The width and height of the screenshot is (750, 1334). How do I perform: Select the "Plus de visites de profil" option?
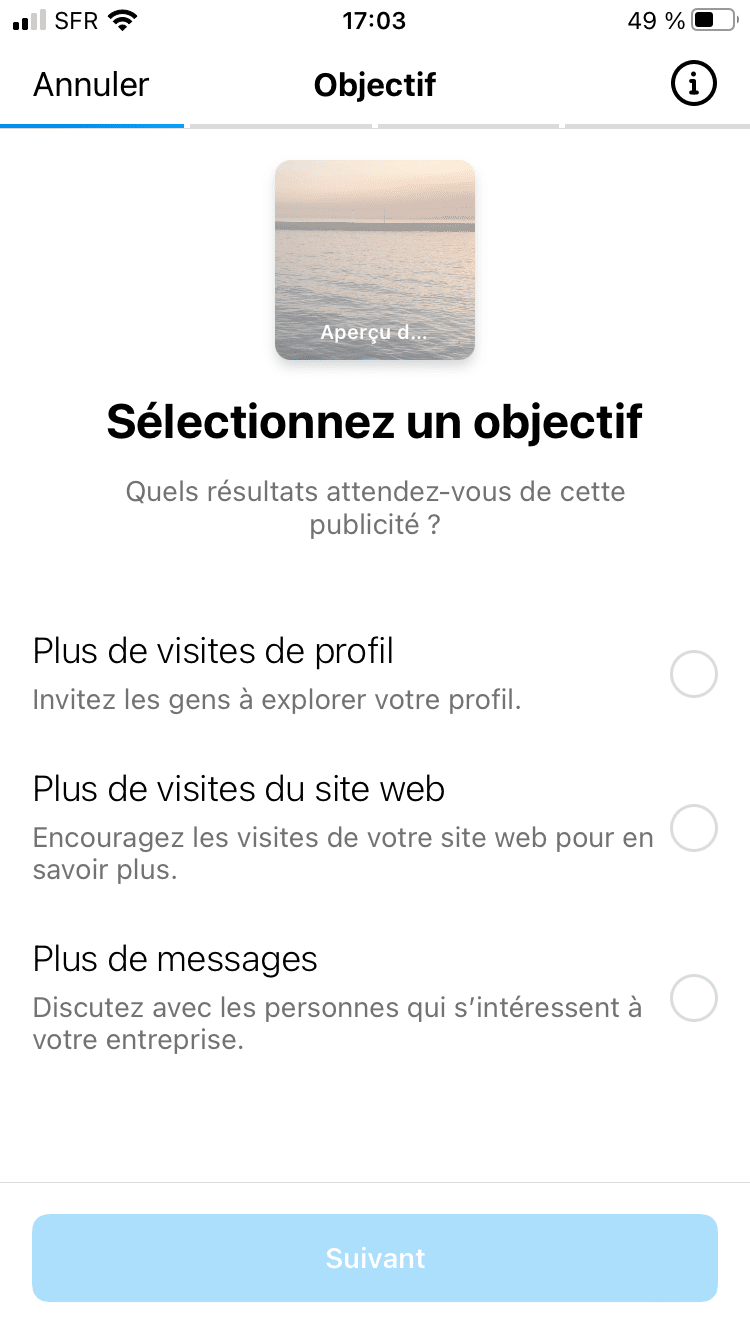pyautogui.click(x=693, y=674)
